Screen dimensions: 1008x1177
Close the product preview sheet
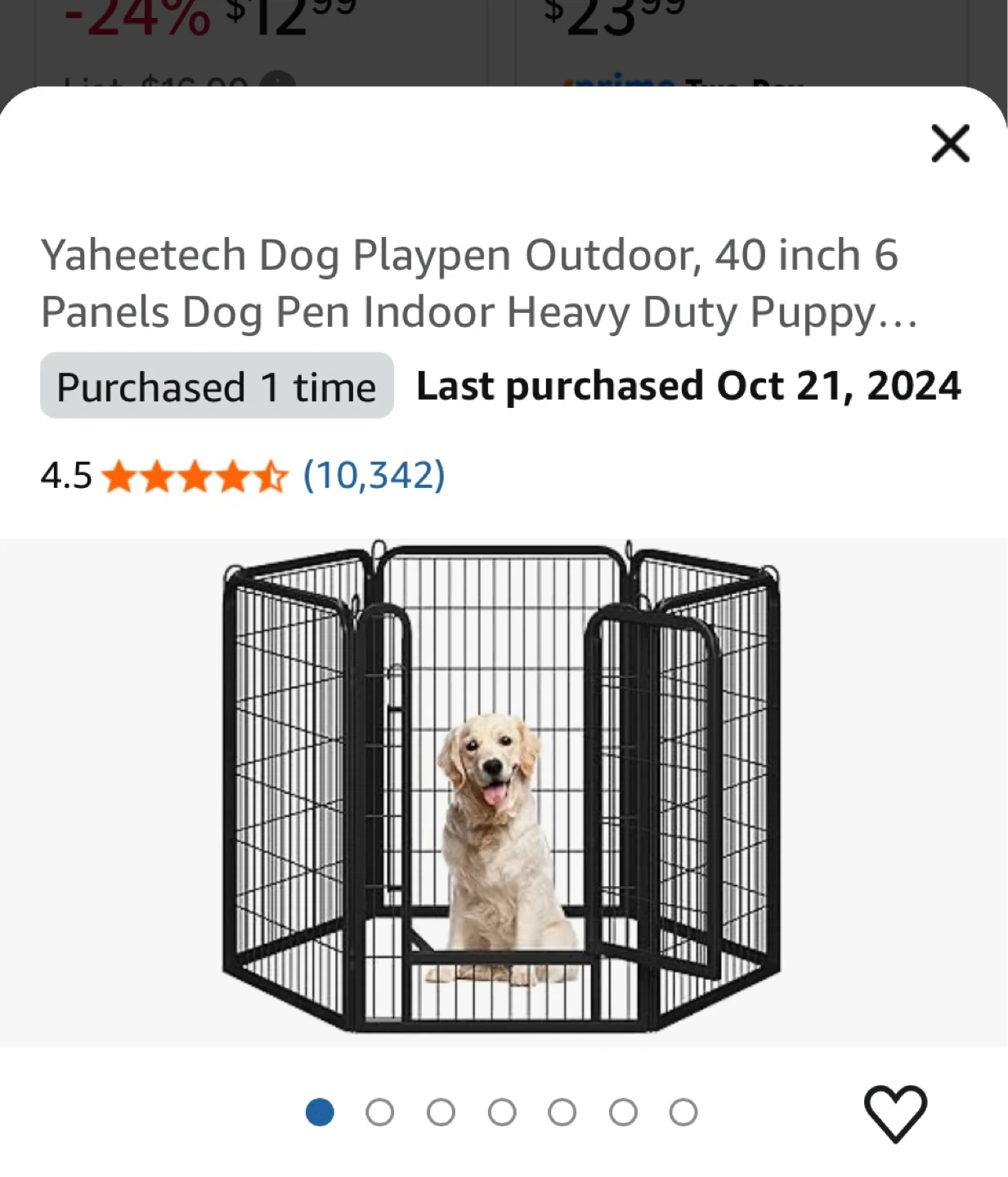pos(950,144)
